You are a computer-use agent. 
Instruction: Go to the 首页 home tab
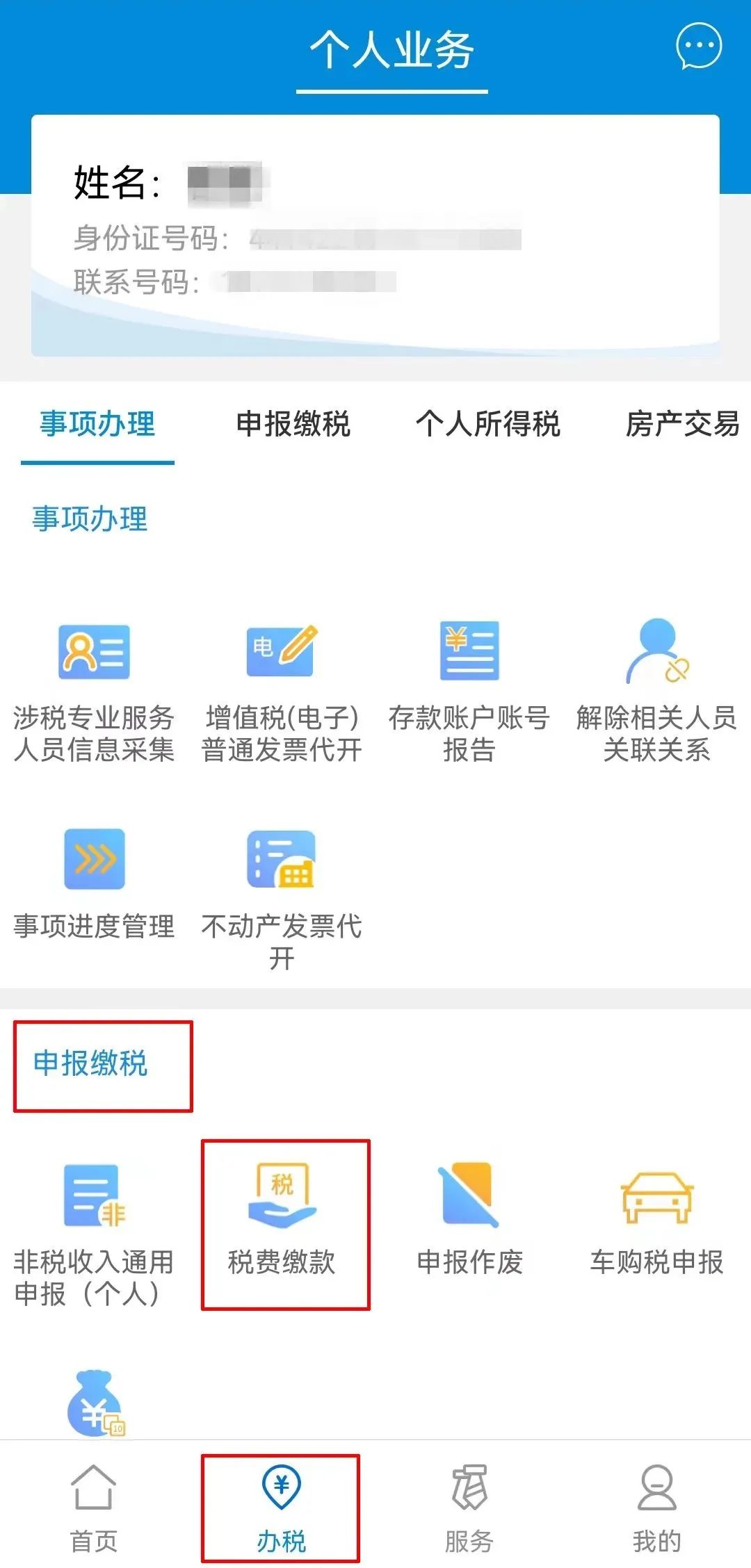pyautogui.click(x=94, y=1507)
